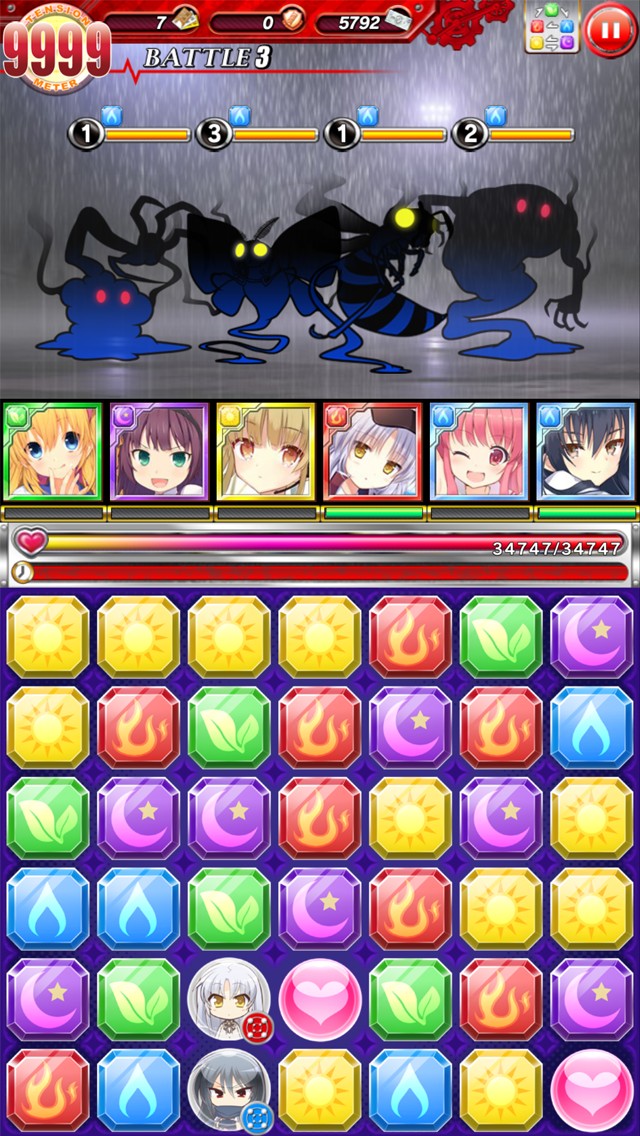640x1136 pixels.
Task: Select the blonde green-framed character portrait
Action: pos(52,452)
